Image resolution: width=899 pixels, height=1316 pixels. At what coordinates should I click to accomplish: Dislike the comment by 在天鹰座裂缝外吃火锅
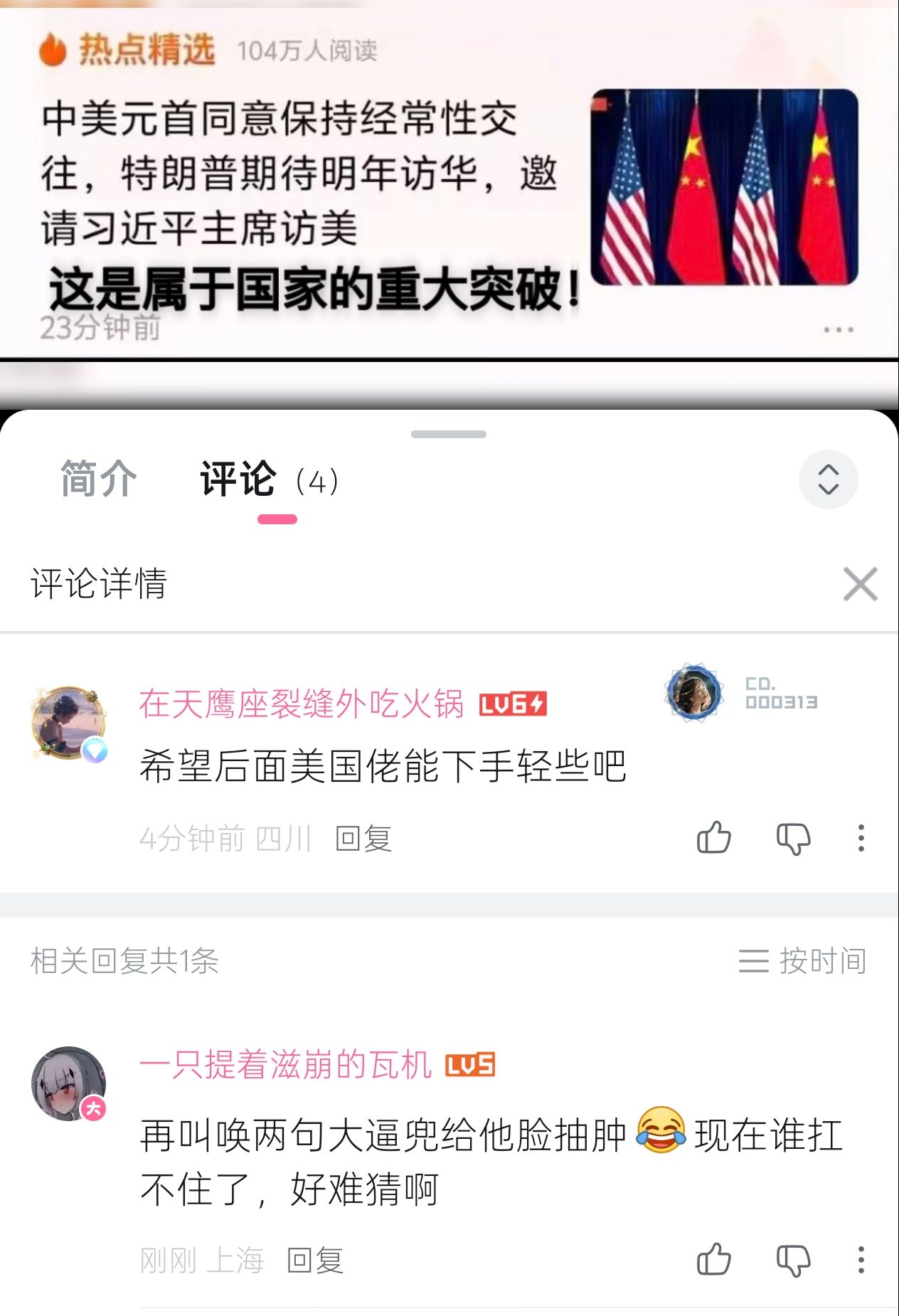click(793, 839)
